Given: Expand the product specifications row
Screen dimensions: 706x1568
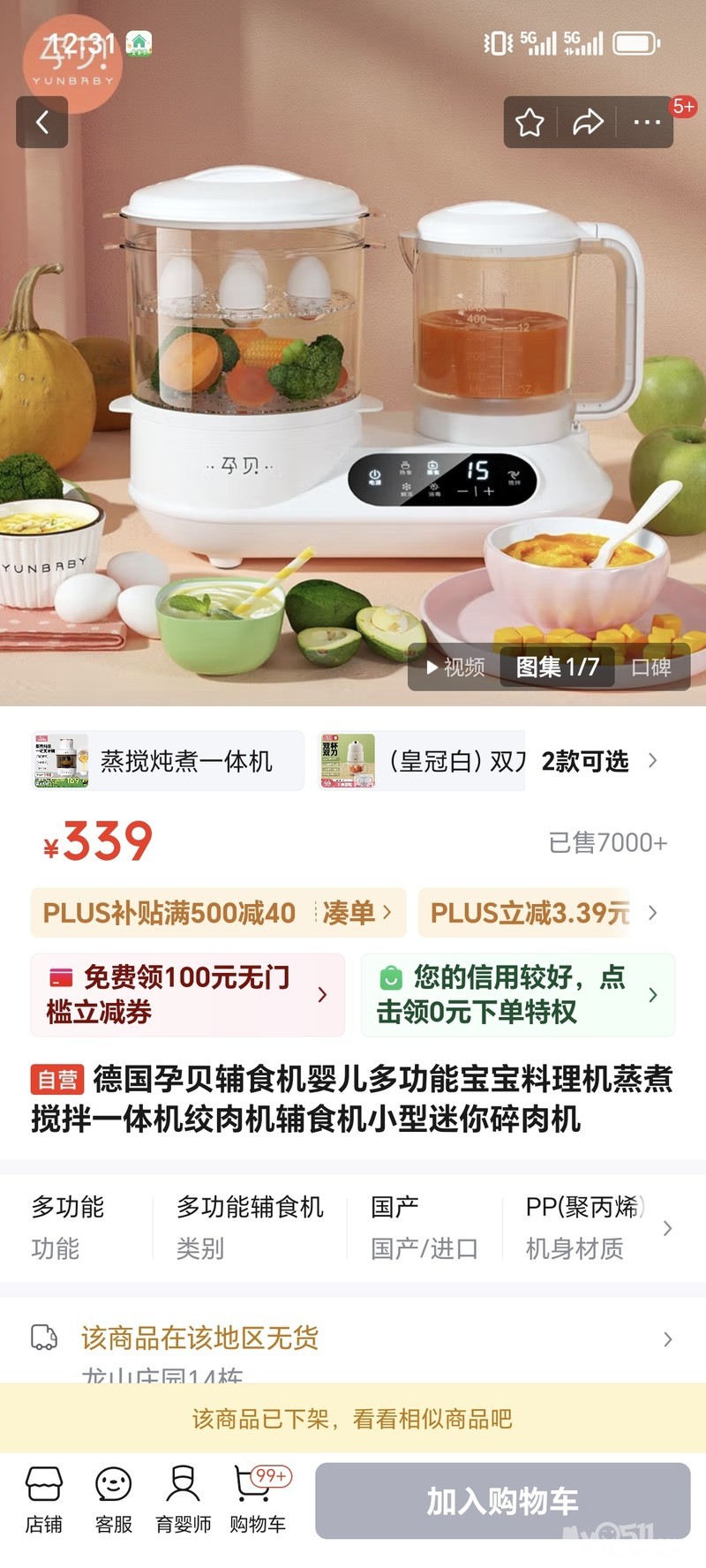Looking at the screenshot, I should [x=667, y=1228].
